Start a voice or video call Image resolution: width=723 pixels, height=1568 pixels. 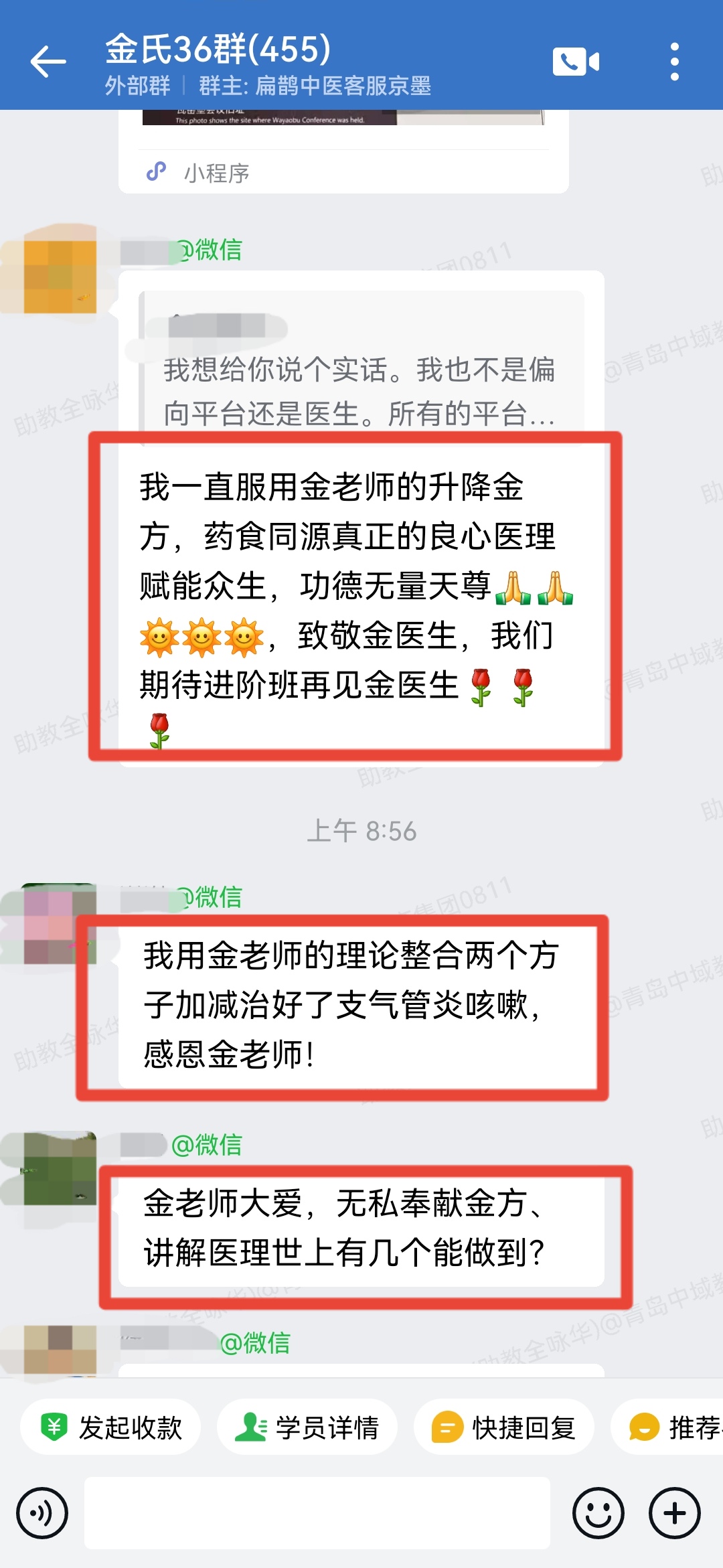(x=576, y=62)
